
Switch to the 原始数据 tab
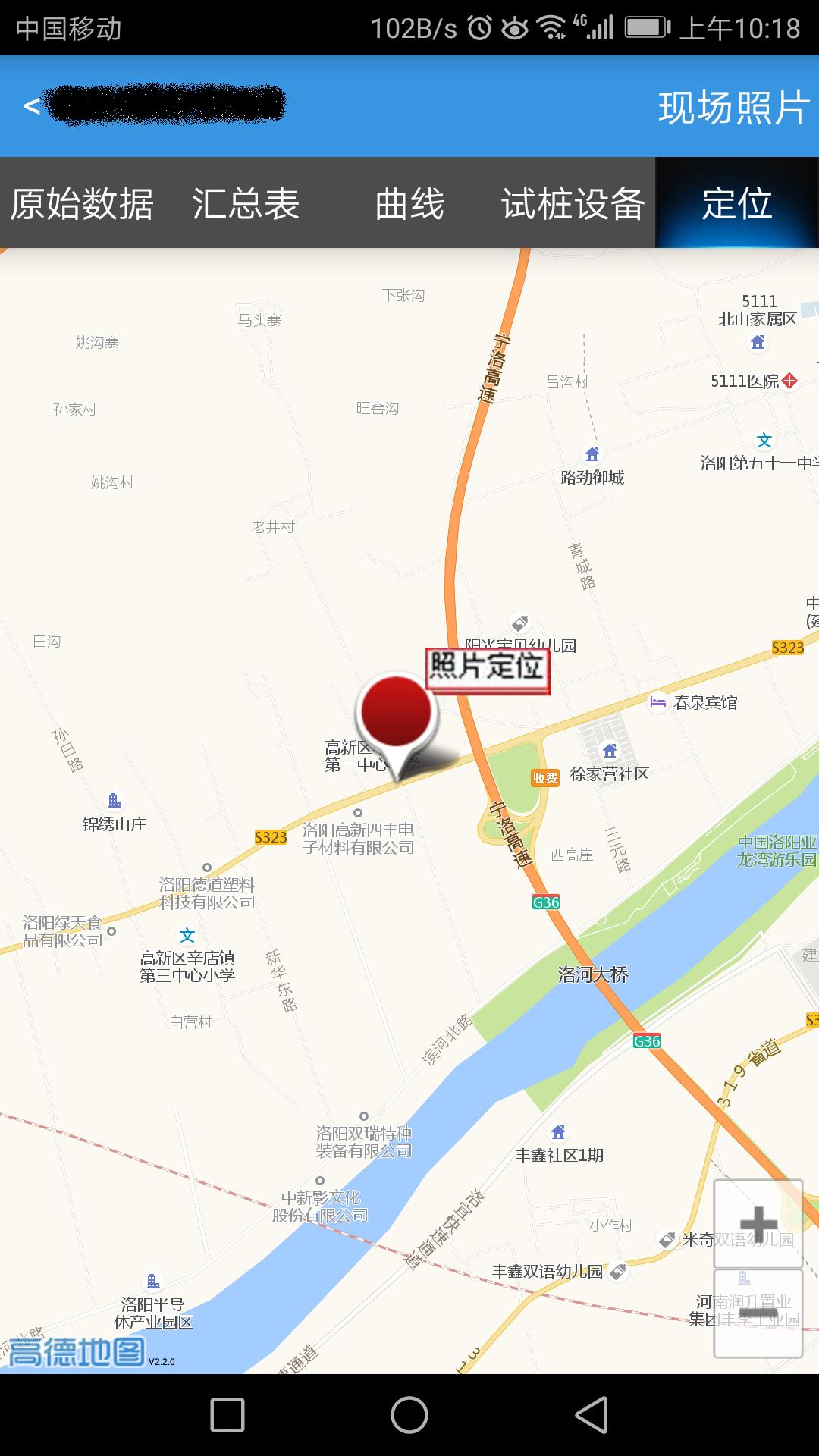click(x=82, y=204)
